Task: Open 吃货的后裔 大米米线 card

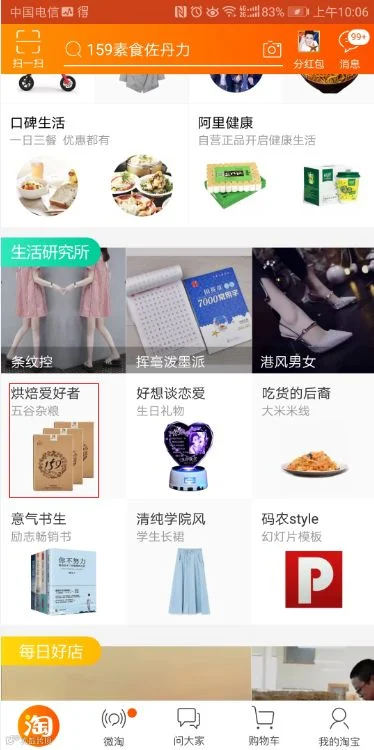Action: (313, 437)
